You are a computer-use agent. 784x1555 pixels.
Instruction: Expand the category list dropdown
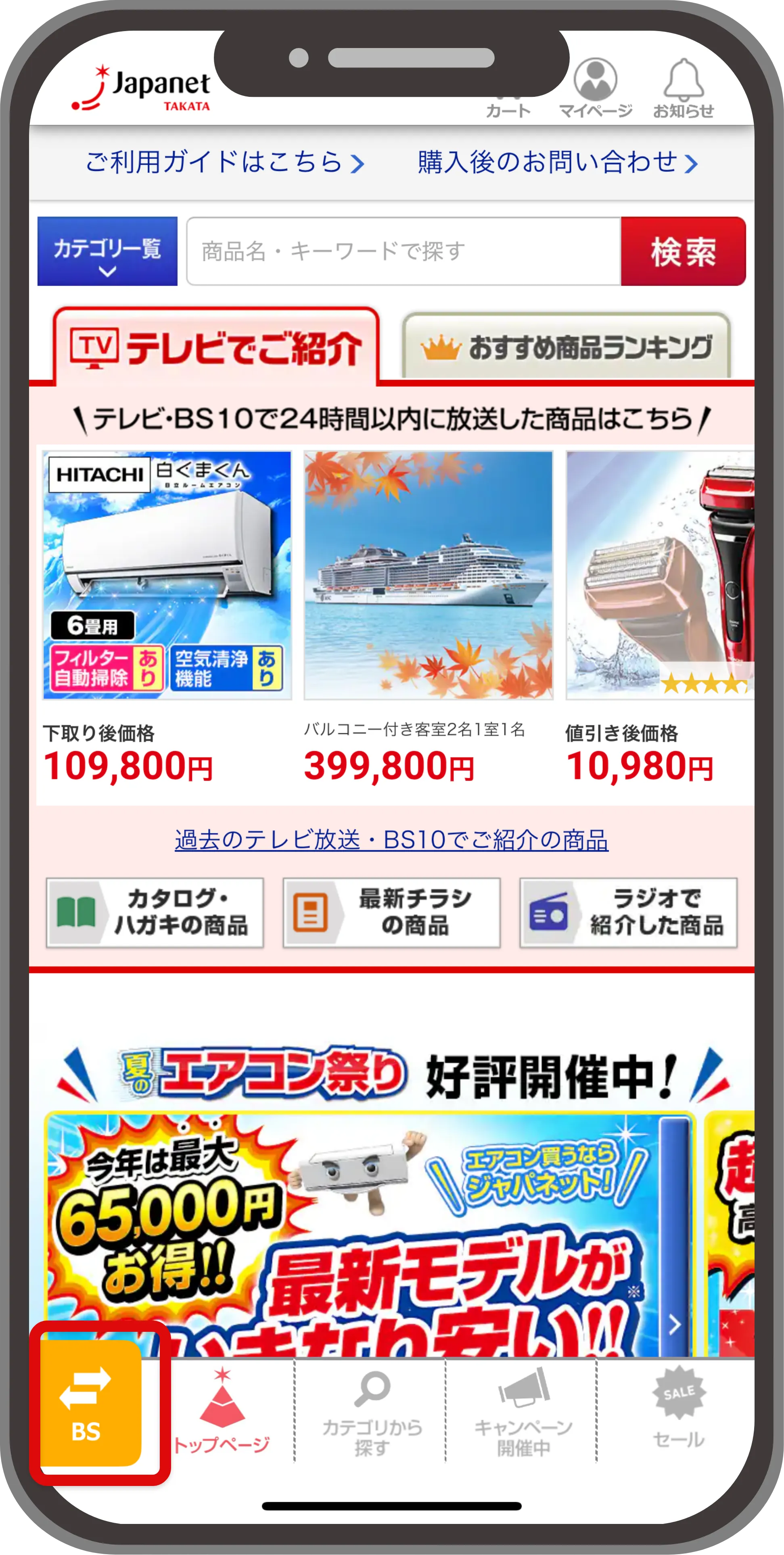[107, 251]
